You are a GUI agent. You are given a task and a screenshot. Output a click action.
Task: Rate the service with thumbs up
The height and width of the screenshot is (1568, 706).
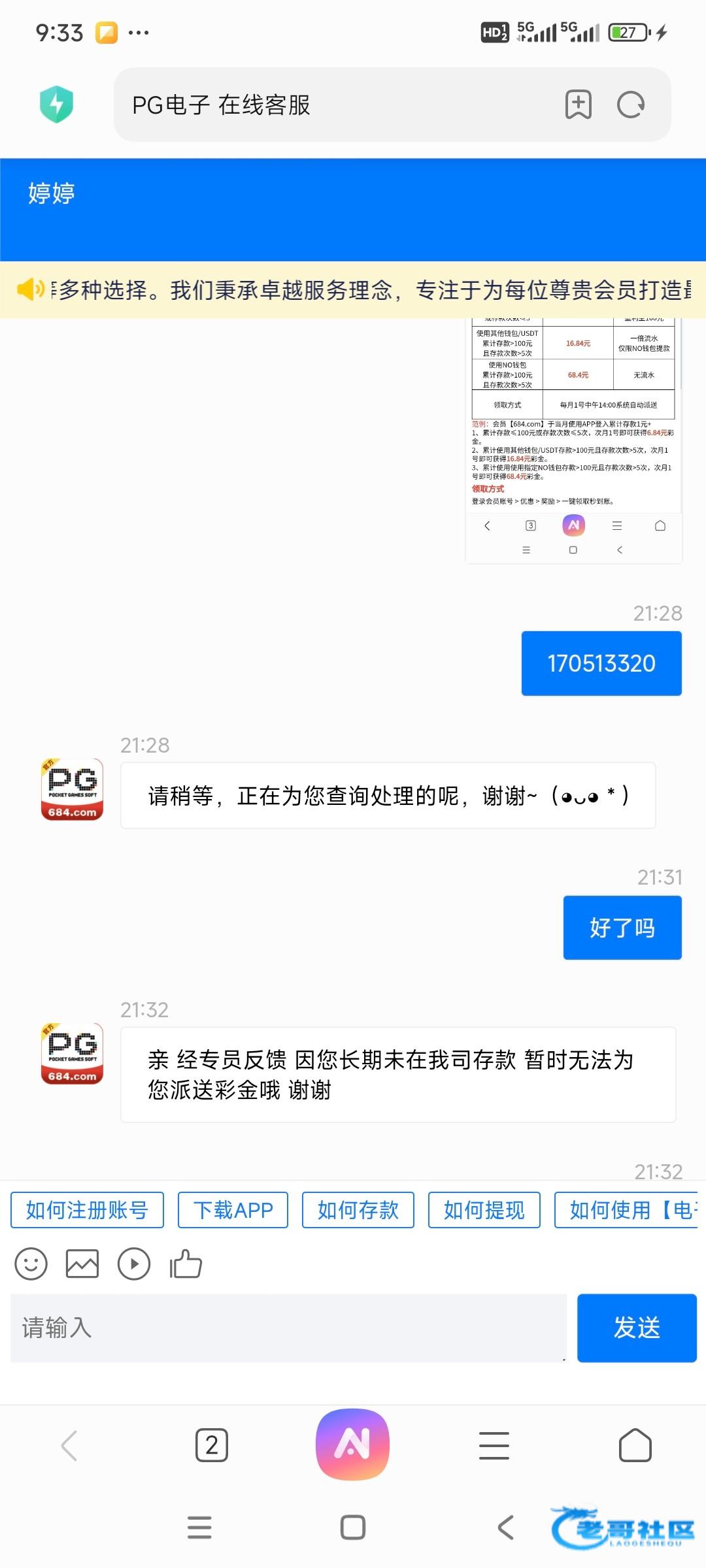click(x=186, y=1264)
